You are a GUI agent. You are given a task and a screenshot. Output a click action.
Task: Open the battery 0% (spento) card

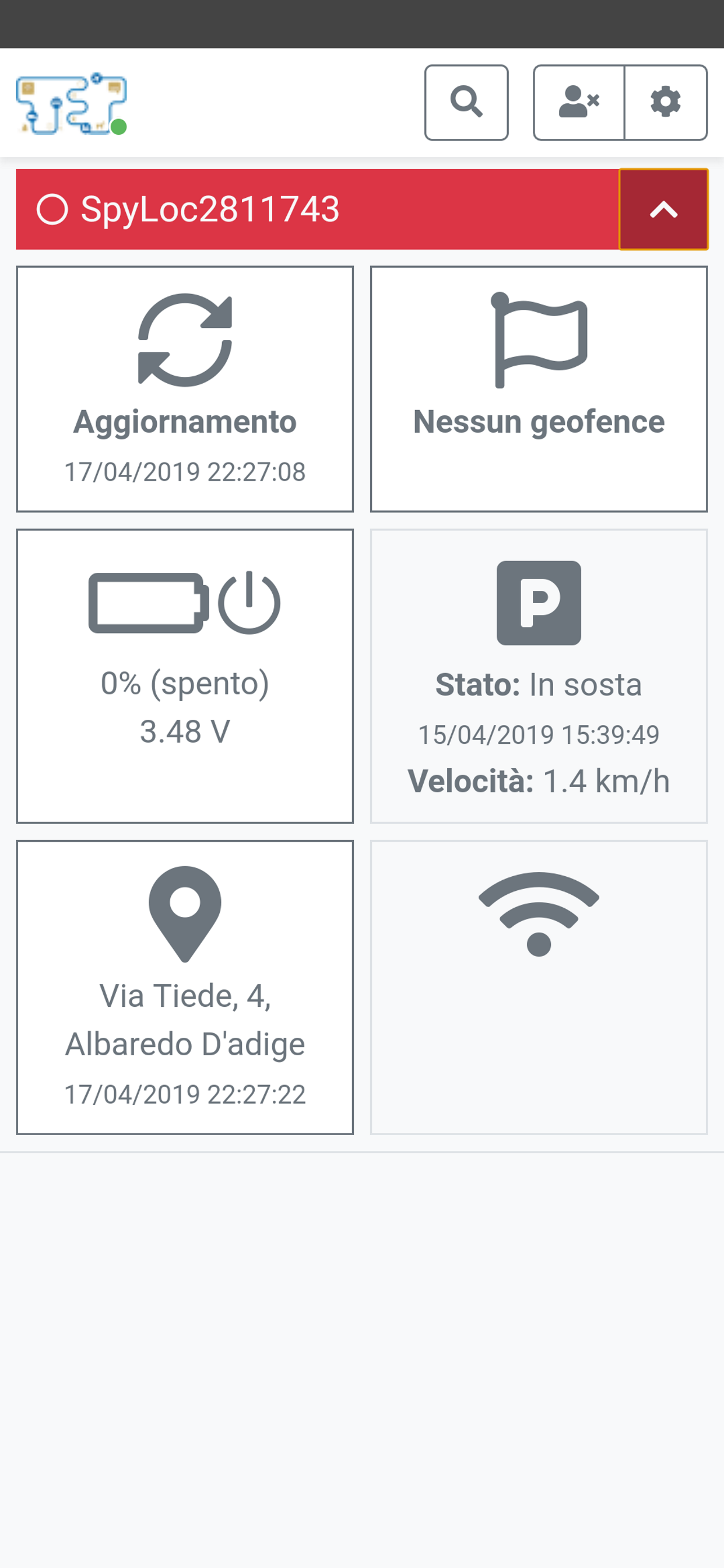185,675
